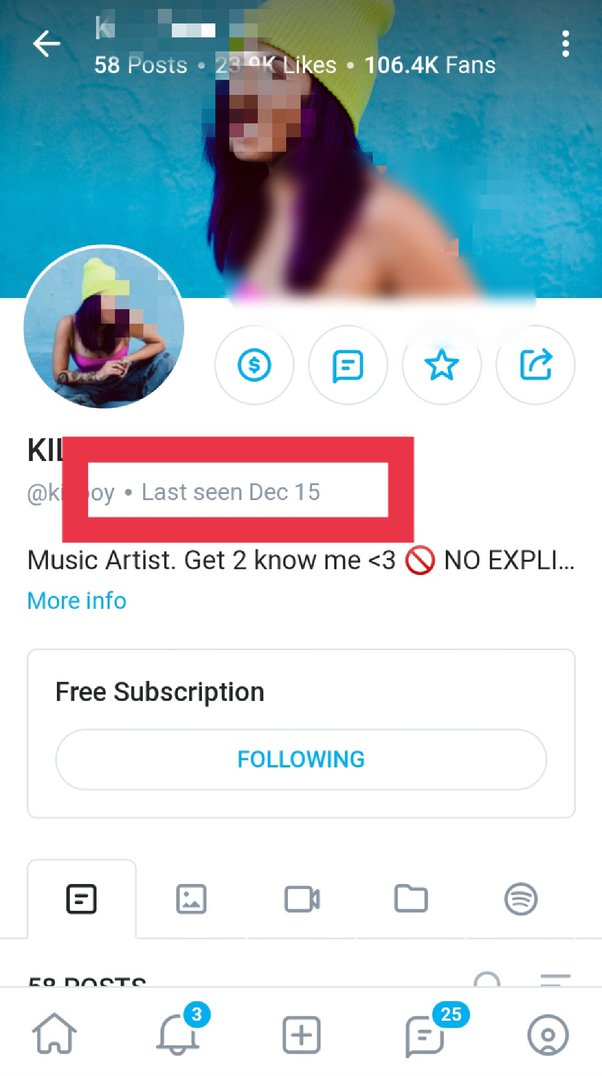Message this creator via chat icon
602x1076 pixels.
point(347,366)
